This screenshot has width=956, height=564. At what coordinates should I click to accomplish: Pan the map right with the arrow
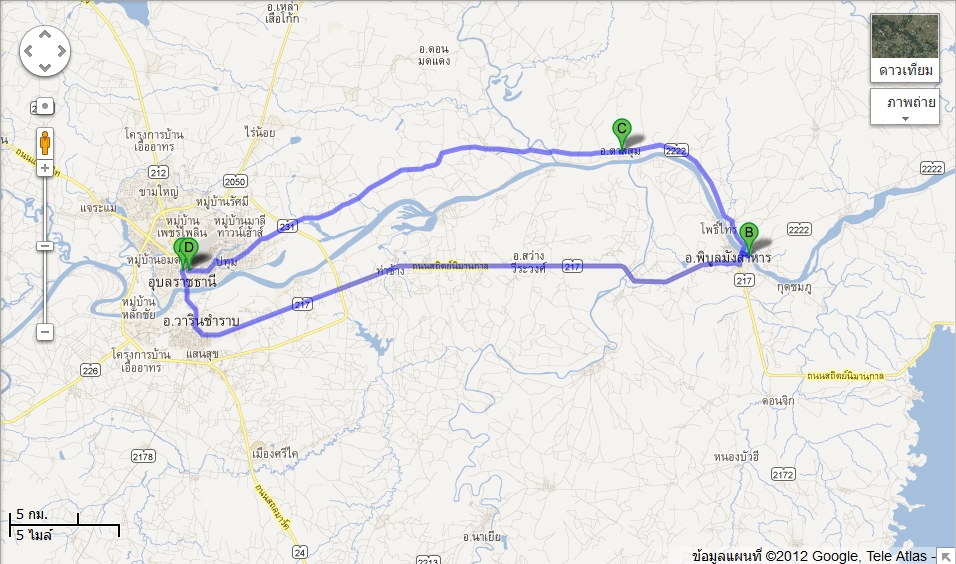pyautogui.click(x=59, y=47)
